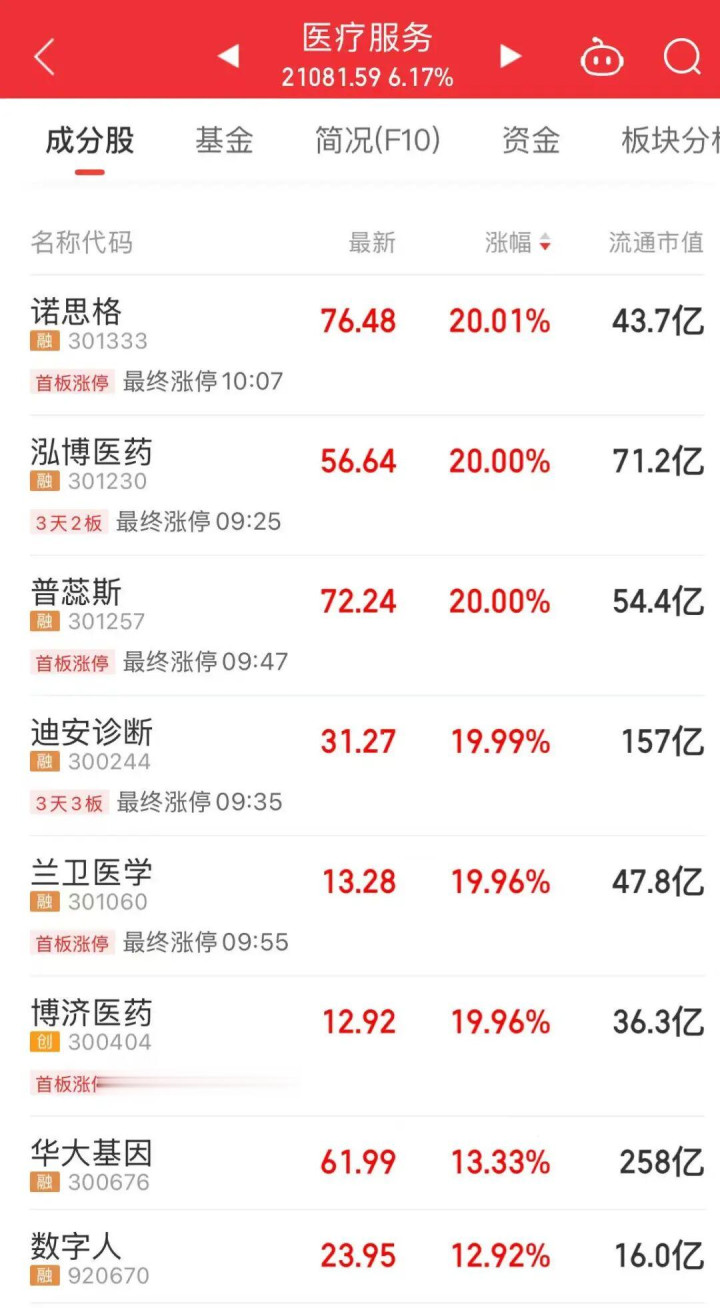720x1308 pixels.
Task: Sort stocks by 最新 price
Action: [x=372, y=242]
